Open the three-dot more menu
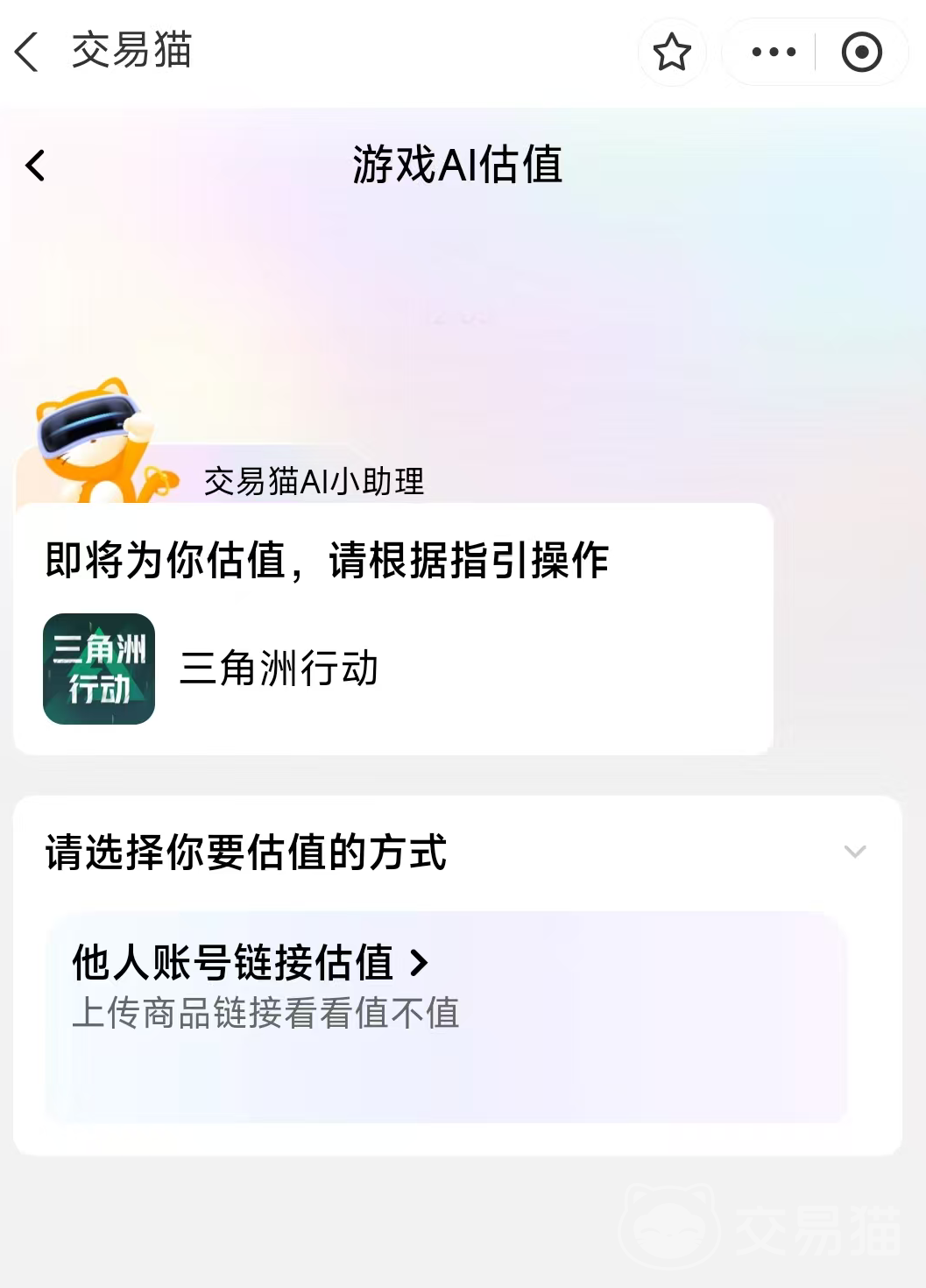The width and height of the screenshot is (926, 1288). coord(774,52)
